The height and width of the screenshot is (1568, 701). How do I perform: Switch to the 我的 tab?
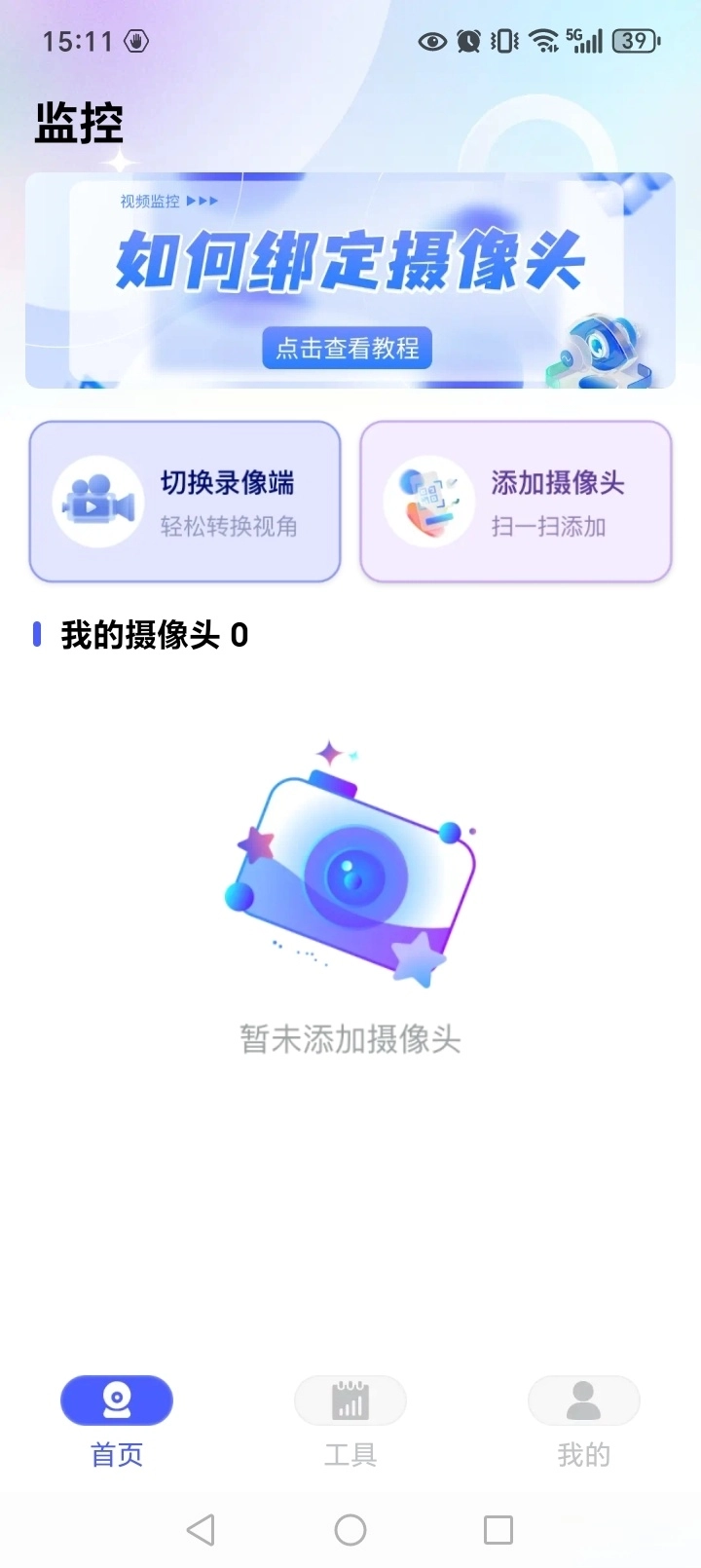tap(583, 1454)
